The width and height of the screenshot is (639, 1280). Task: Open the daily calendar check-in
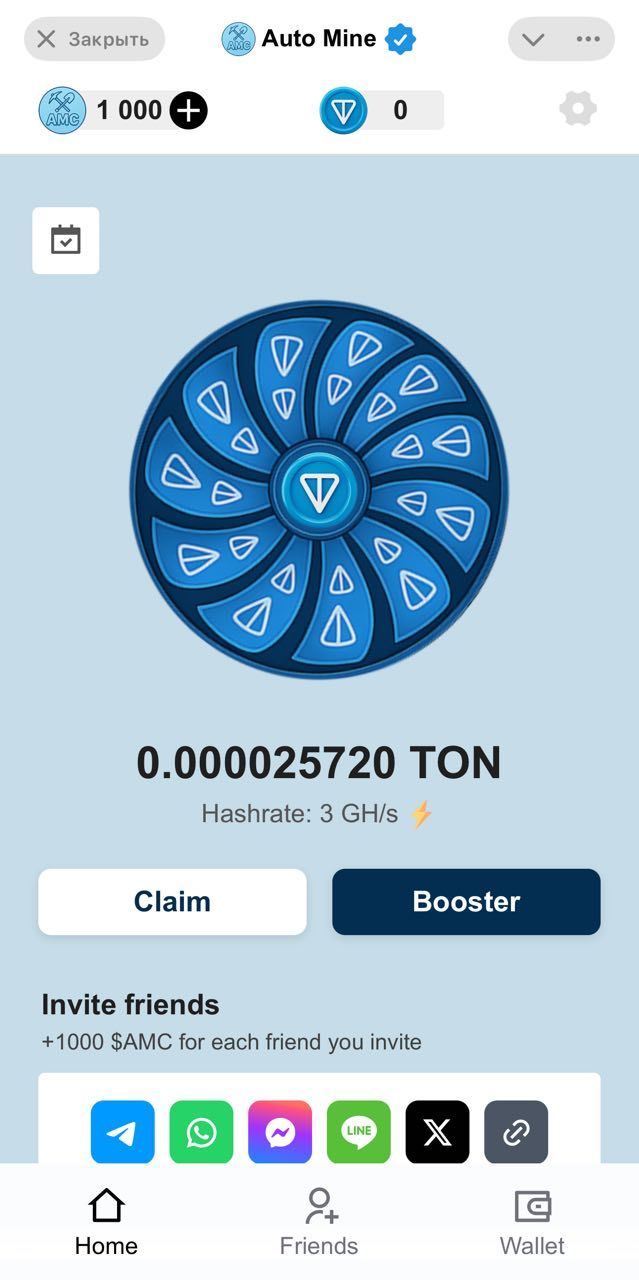tap(66, 240)
